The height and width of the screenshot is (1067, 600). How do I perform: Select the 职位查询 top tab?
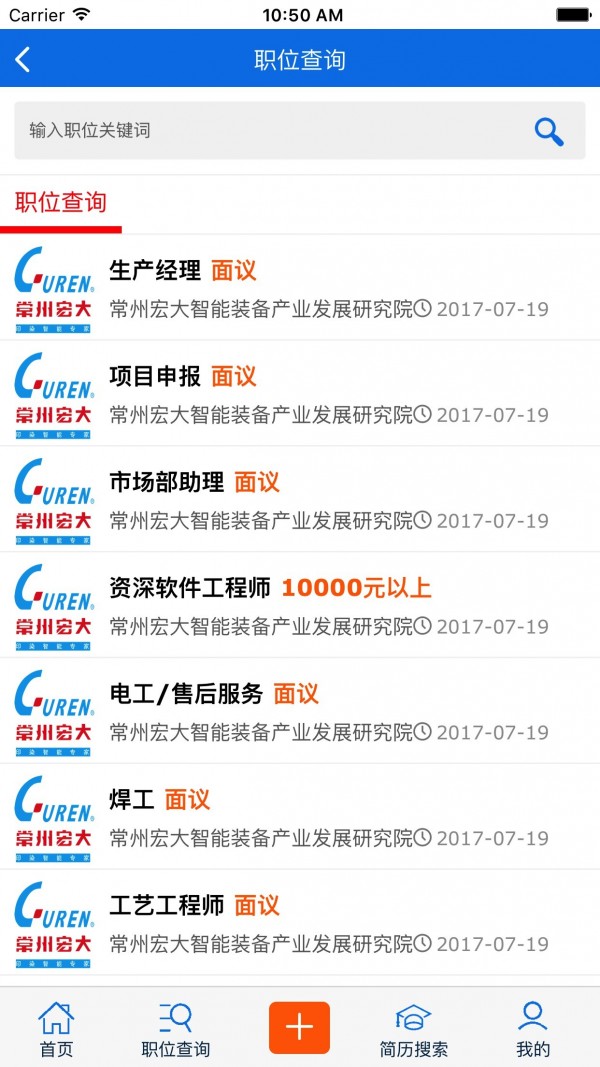60,203
